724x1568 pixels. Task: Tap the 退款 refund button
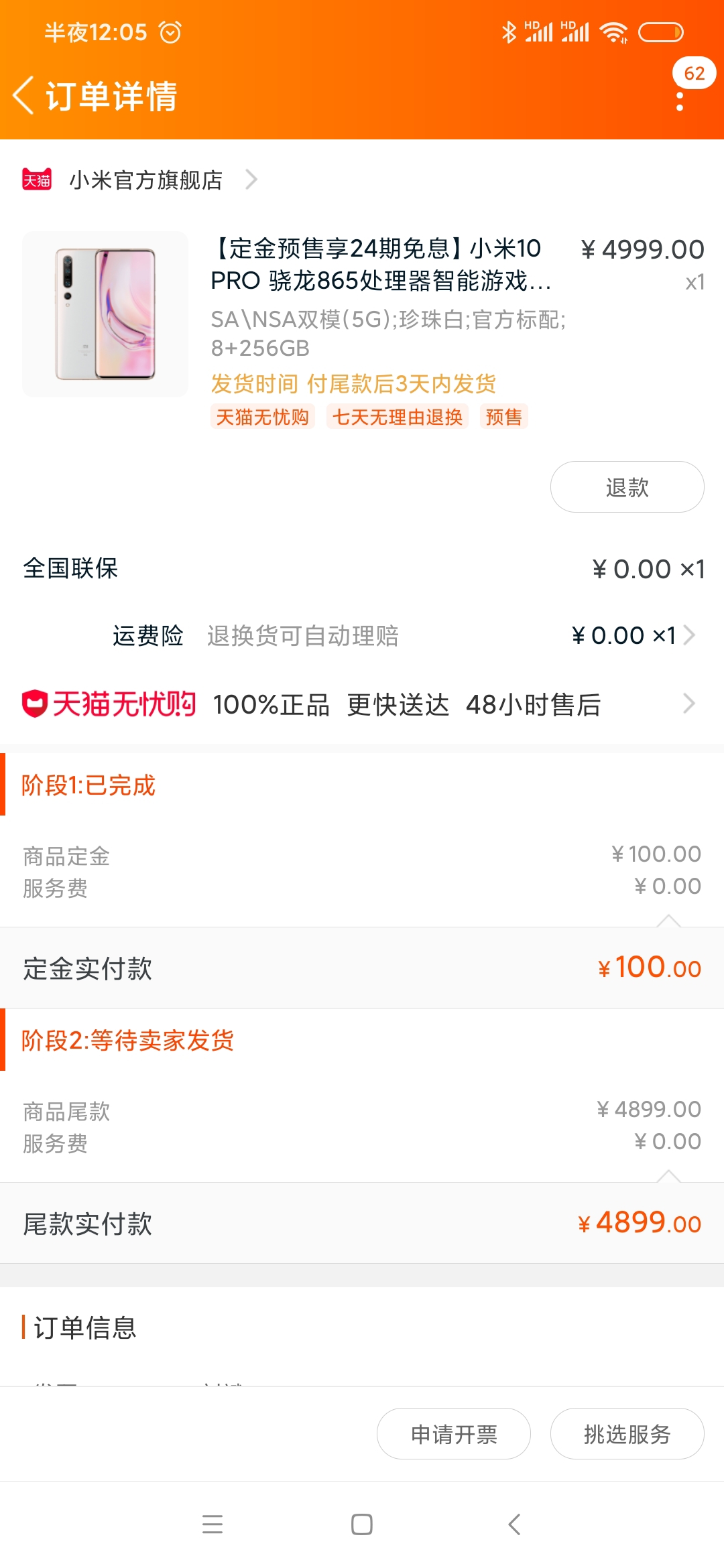627,487
